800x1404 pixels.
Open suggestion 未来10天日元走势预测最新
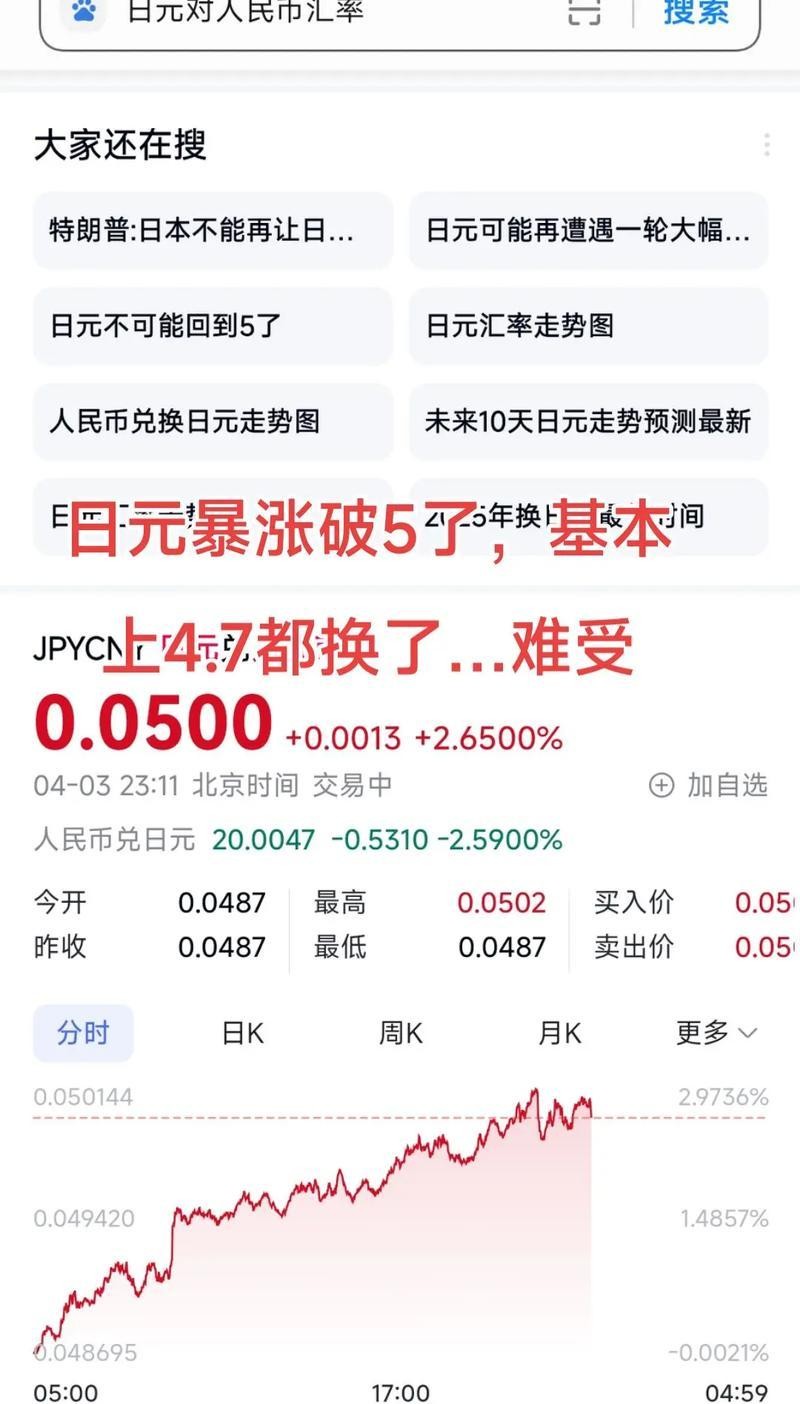click(588, 422)
